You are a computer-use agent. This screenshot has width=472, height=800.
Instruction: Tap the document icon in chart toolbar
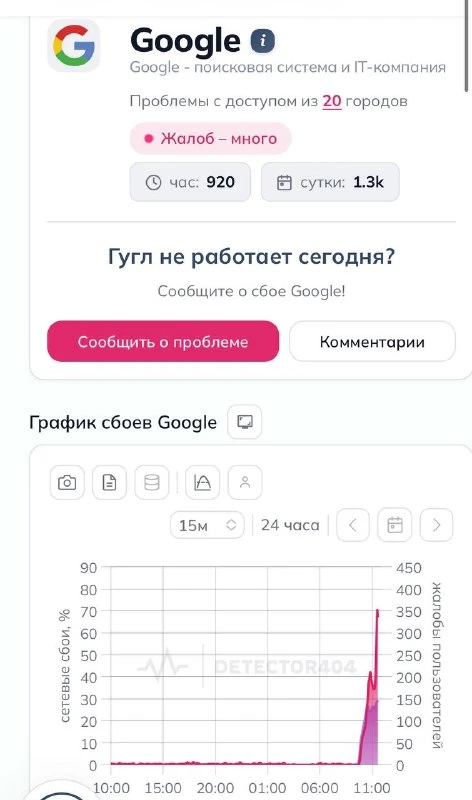tap(109, 482)
